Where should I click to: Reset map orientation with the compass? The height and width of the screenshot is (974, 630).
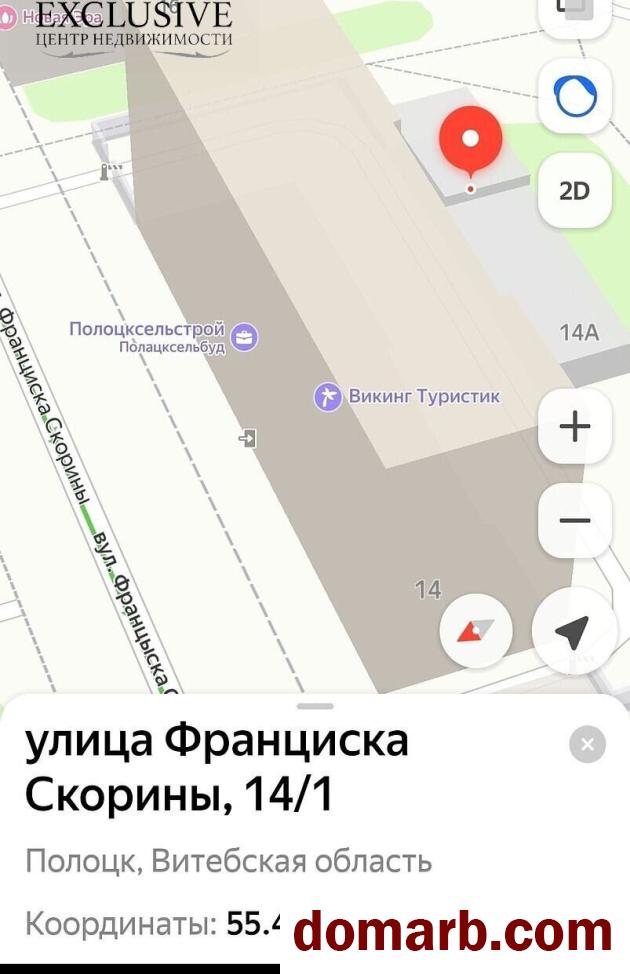(x=476, y=631)
